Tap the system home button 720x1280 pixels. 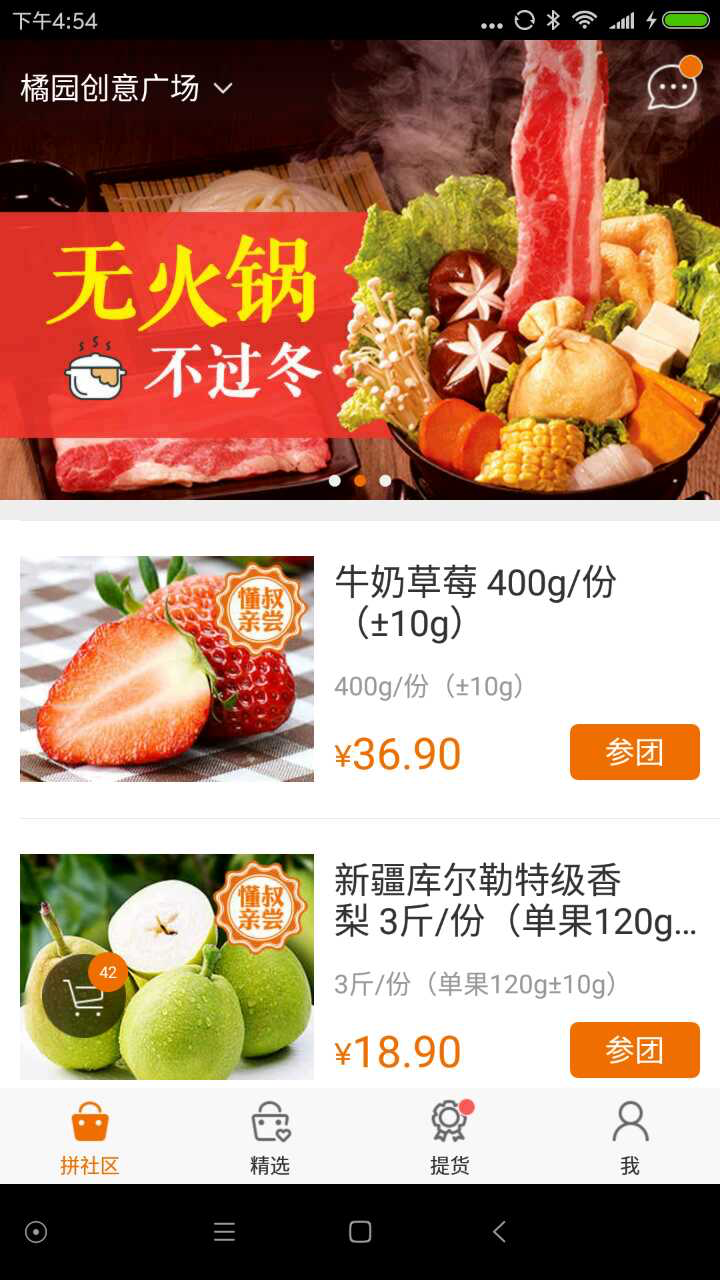tap(360, 1232)
